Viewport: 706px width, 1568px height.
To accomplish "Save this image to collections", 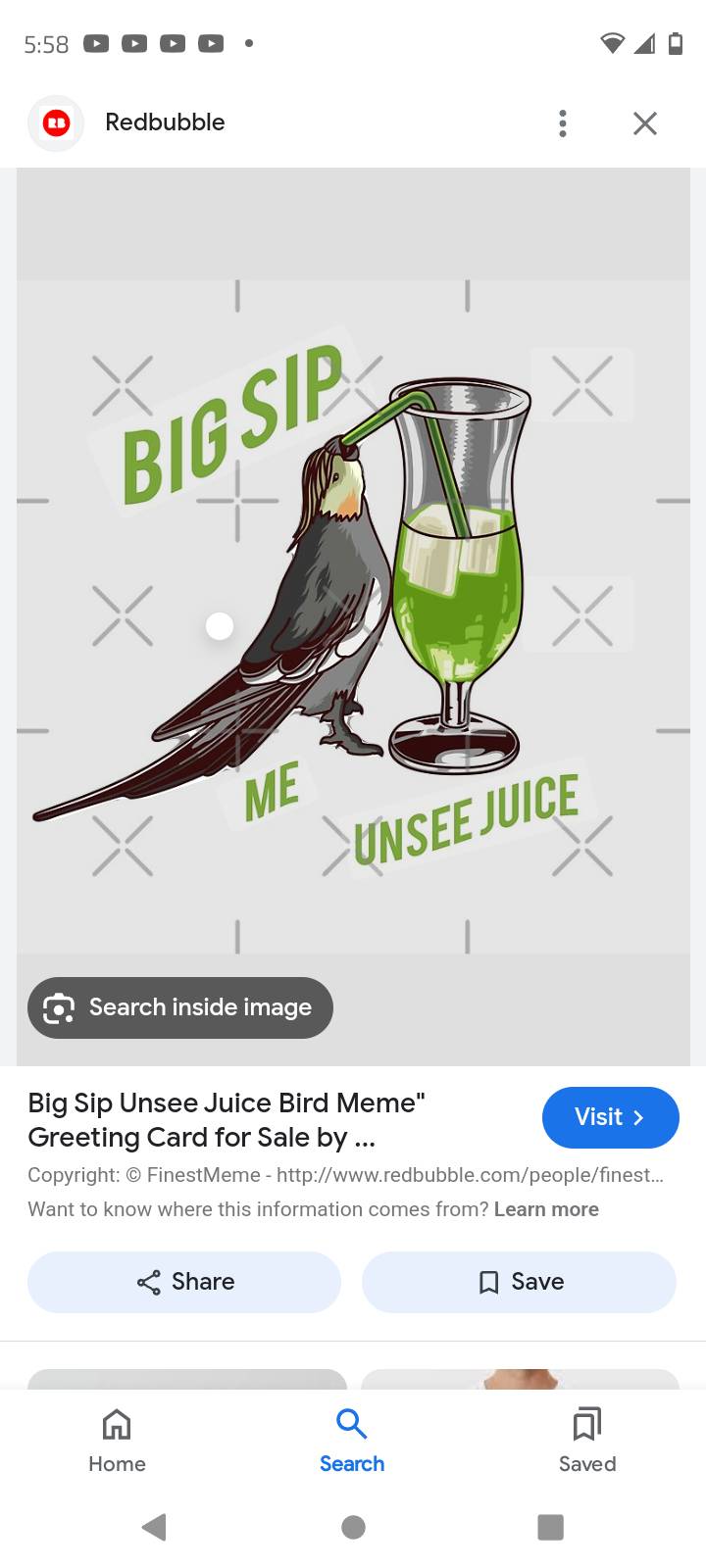I will [519, 1282].
